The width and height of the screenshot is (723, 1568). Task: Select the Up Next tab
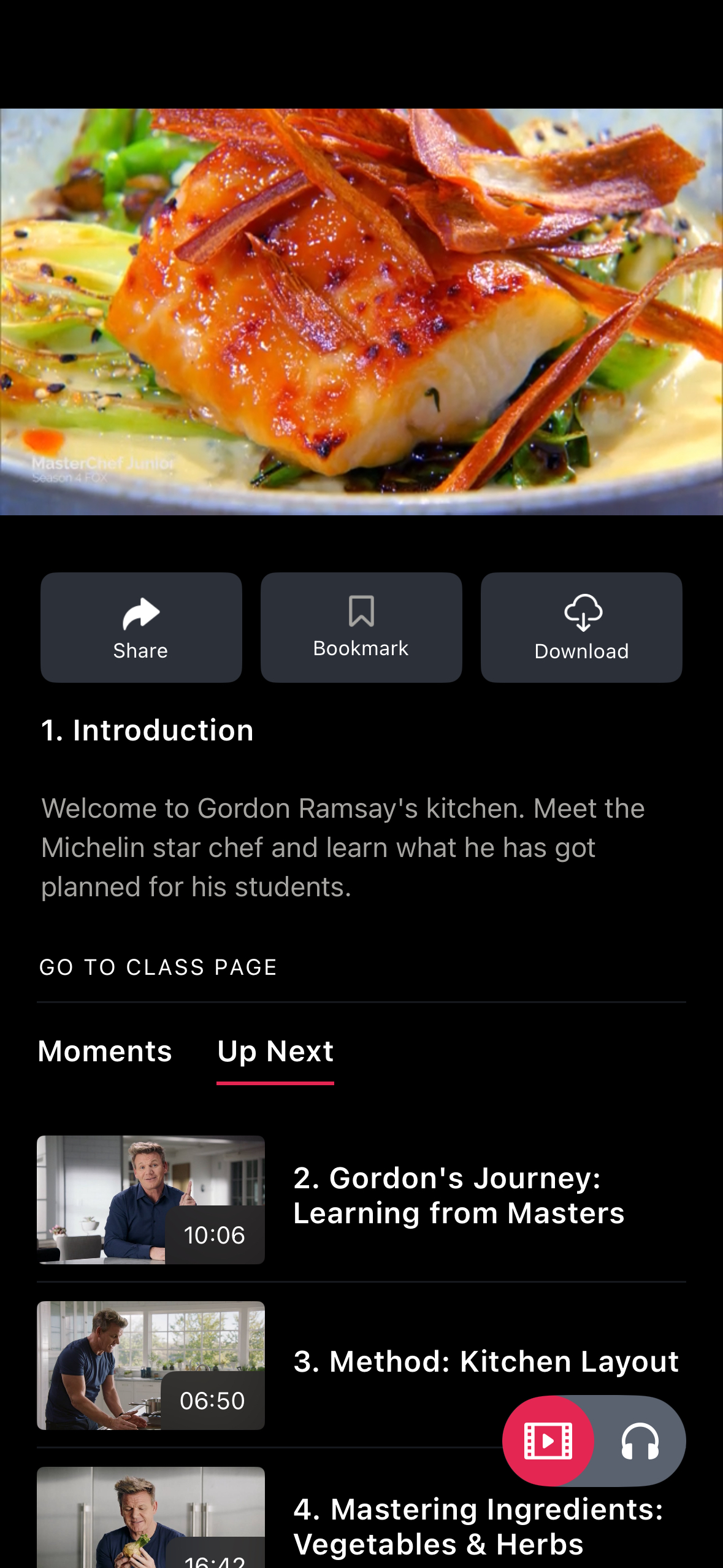(275, 1051)
